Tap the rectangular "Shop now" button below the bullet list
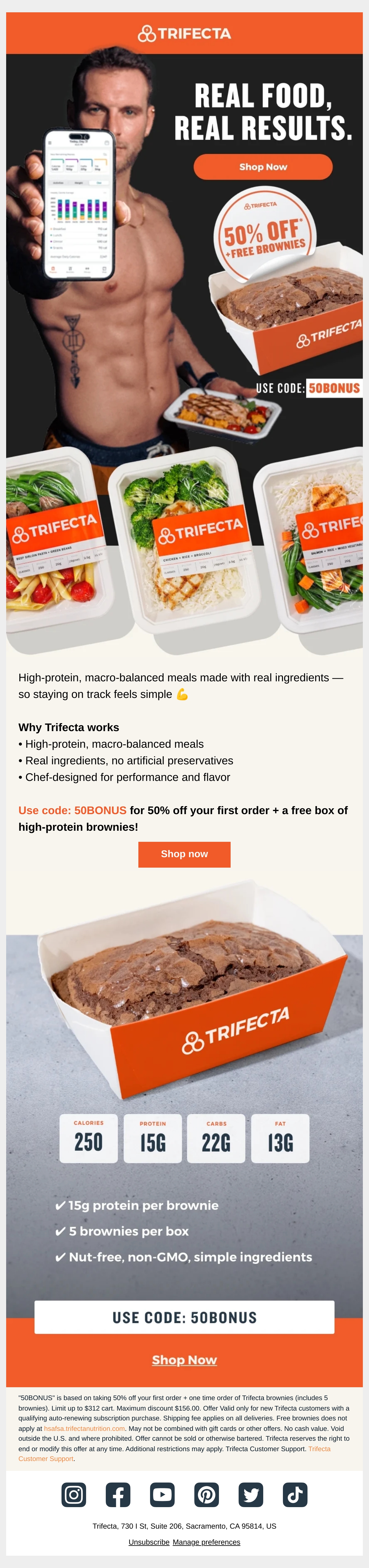 [184, 854]
